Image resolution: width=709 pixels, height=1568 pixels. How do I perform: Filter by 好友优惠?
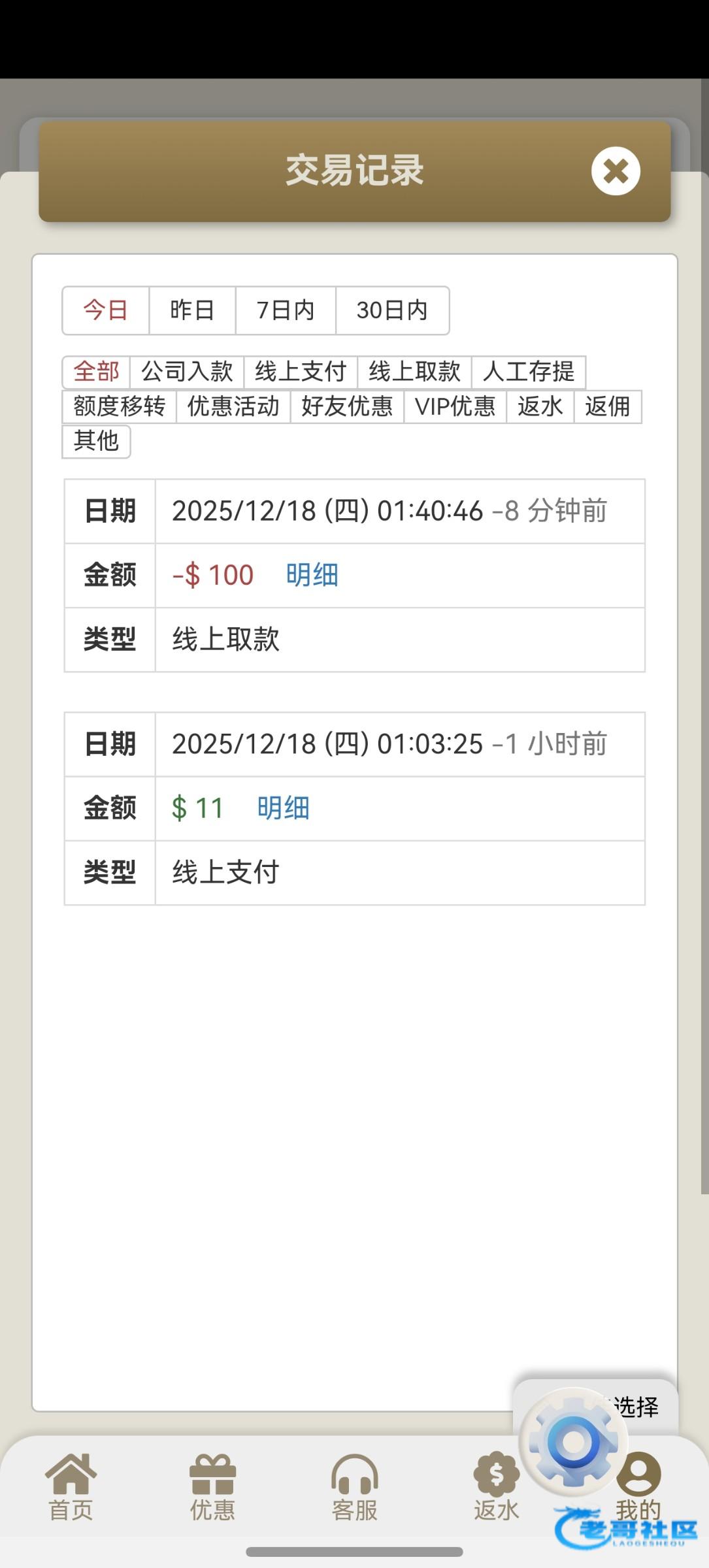coord(347,406)
